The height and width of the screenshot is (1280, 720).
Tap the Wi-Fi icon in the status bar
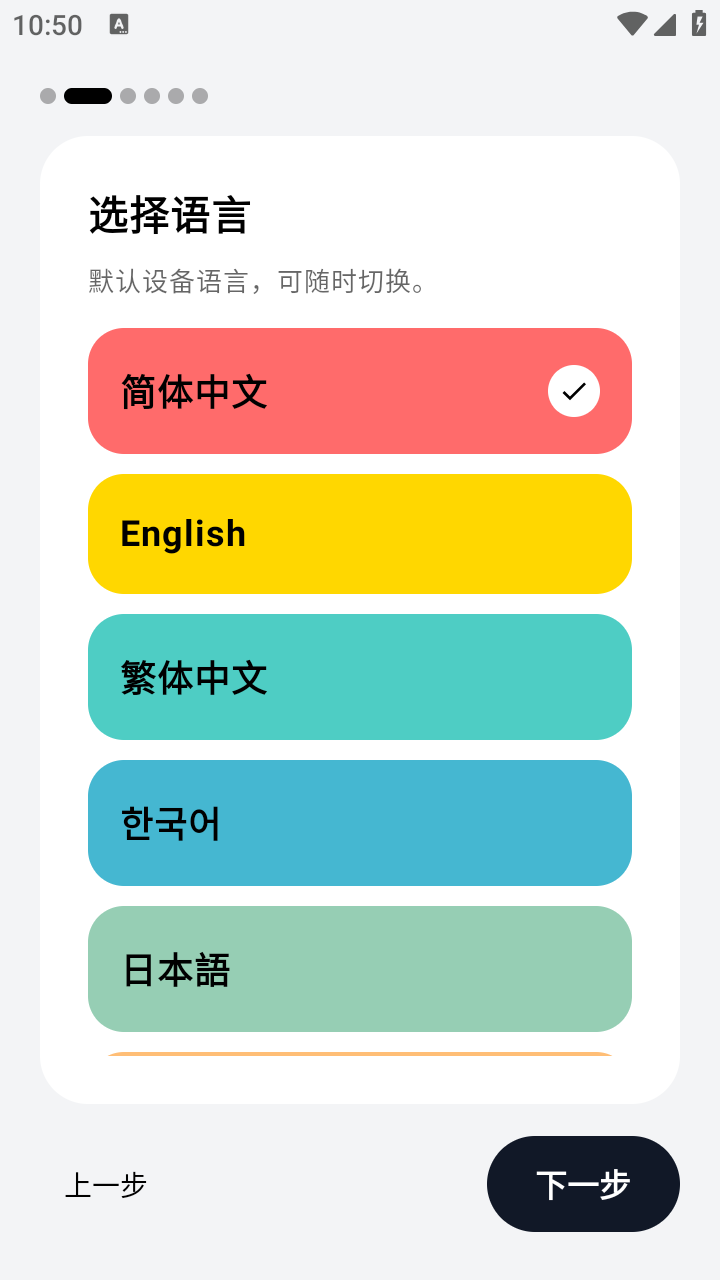[x=631, y=24]
